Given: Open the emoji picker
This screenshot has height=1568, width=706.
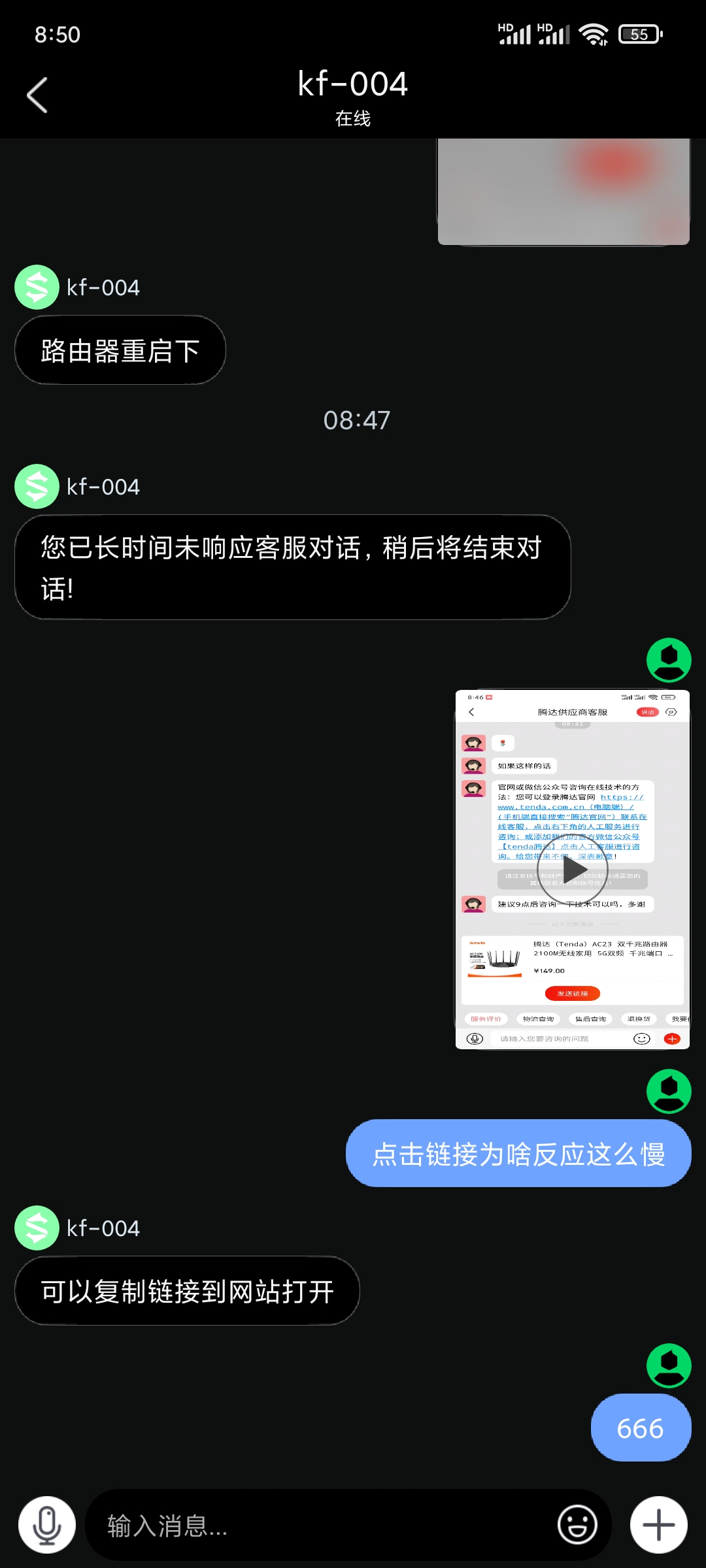Looking at the screenshot, I should (x=577, y=1525).
